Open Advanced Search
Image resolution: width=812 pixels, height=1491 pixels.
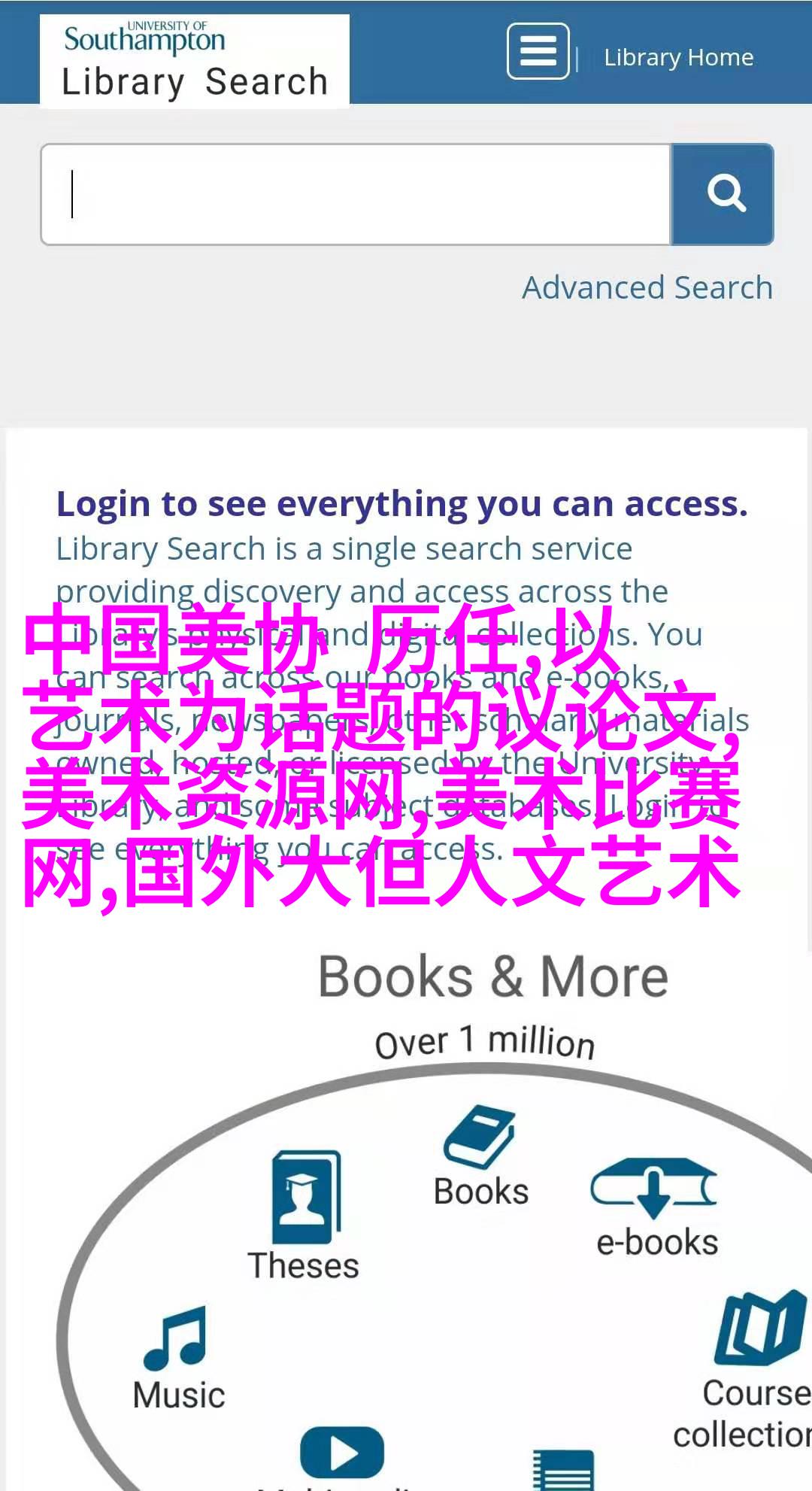pos(647,287)
